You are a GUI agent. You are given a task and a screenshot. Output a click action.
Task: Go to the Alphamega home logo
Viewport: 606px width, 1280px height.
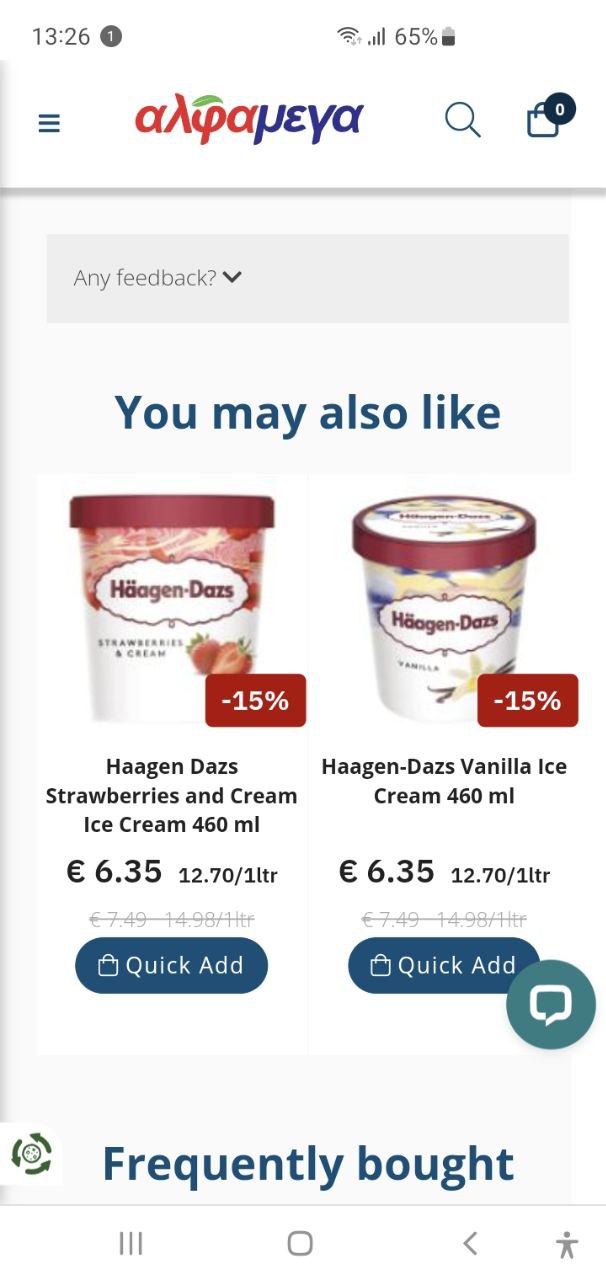(249, 119)
